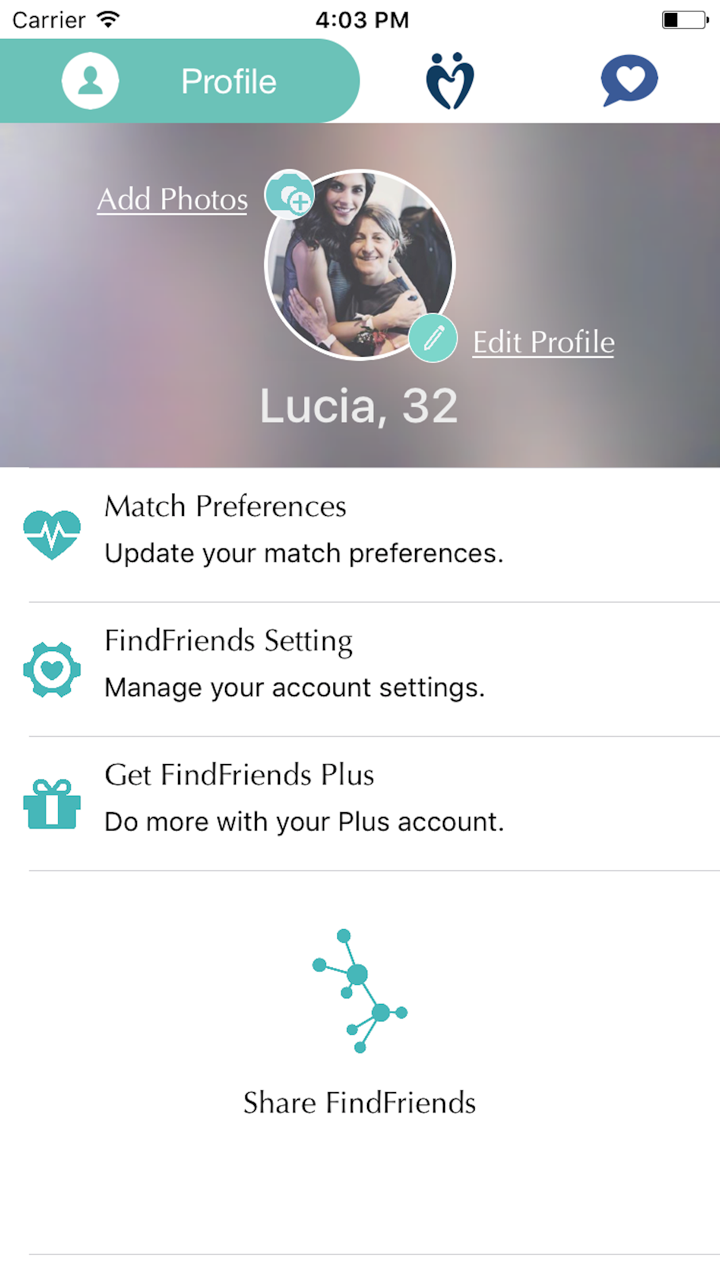Image resolution: width=720 pixels, height=1280 pixels.
Task: Tap the pencil icon to edit profile
Action: tap(432, 338)
